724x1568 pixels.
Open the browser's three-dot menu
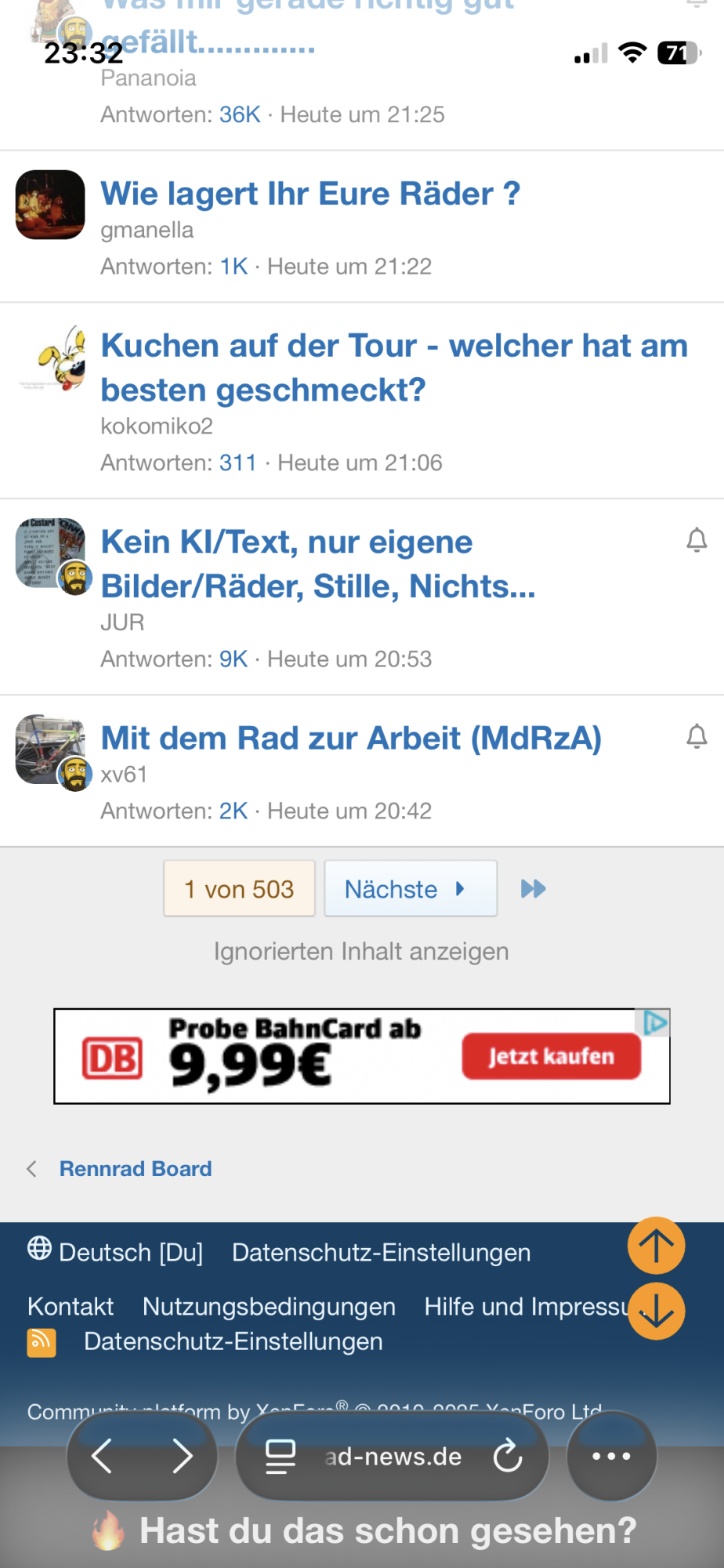611,1457
